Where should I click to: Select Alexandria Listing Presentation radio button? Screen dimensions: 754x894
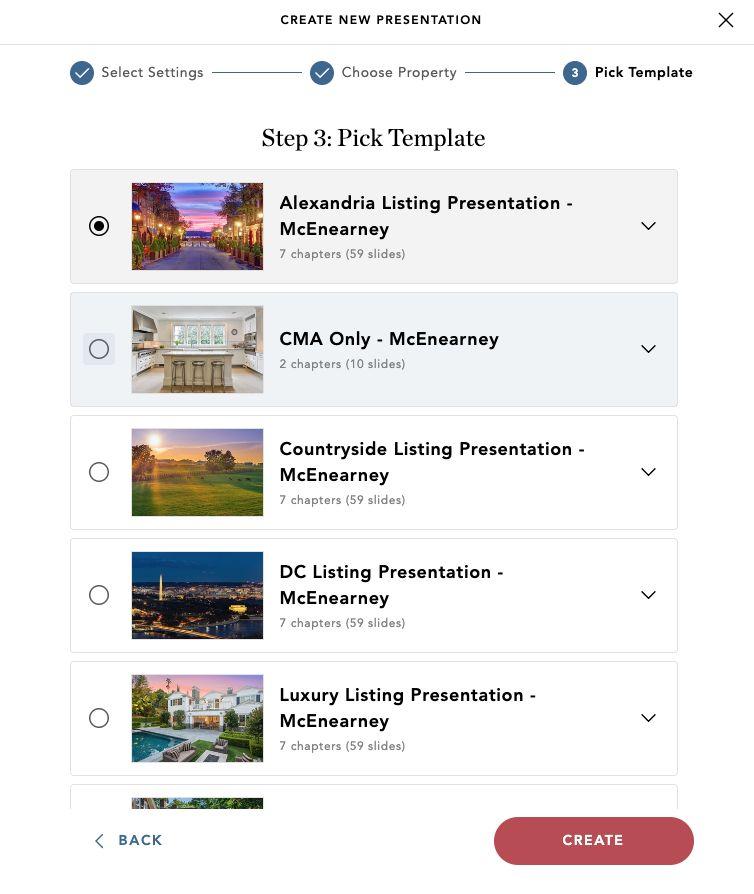[99, 226]
